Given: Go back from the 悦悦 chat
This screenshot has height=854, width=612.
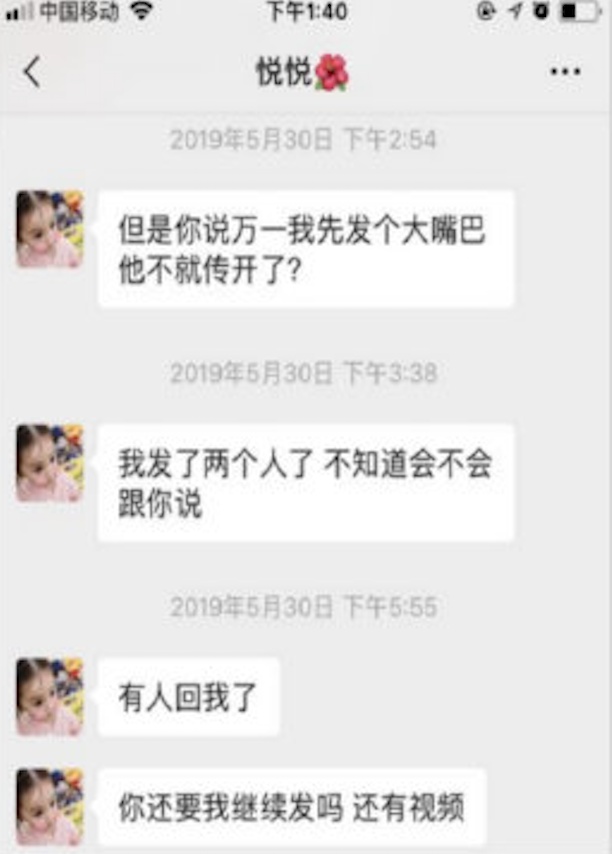Looking at the screenshot, I should [32, 72].
